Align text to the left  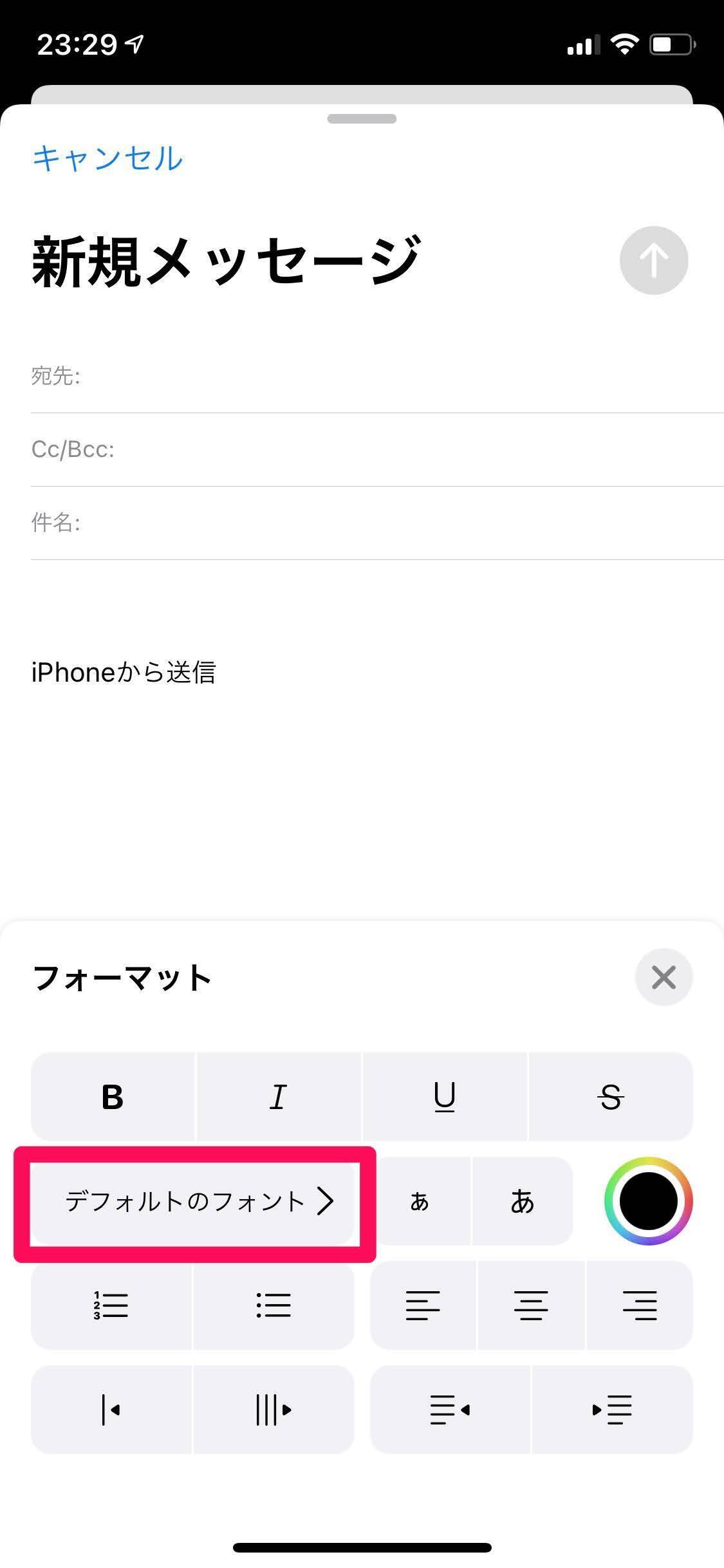[x=423, y=1305]
